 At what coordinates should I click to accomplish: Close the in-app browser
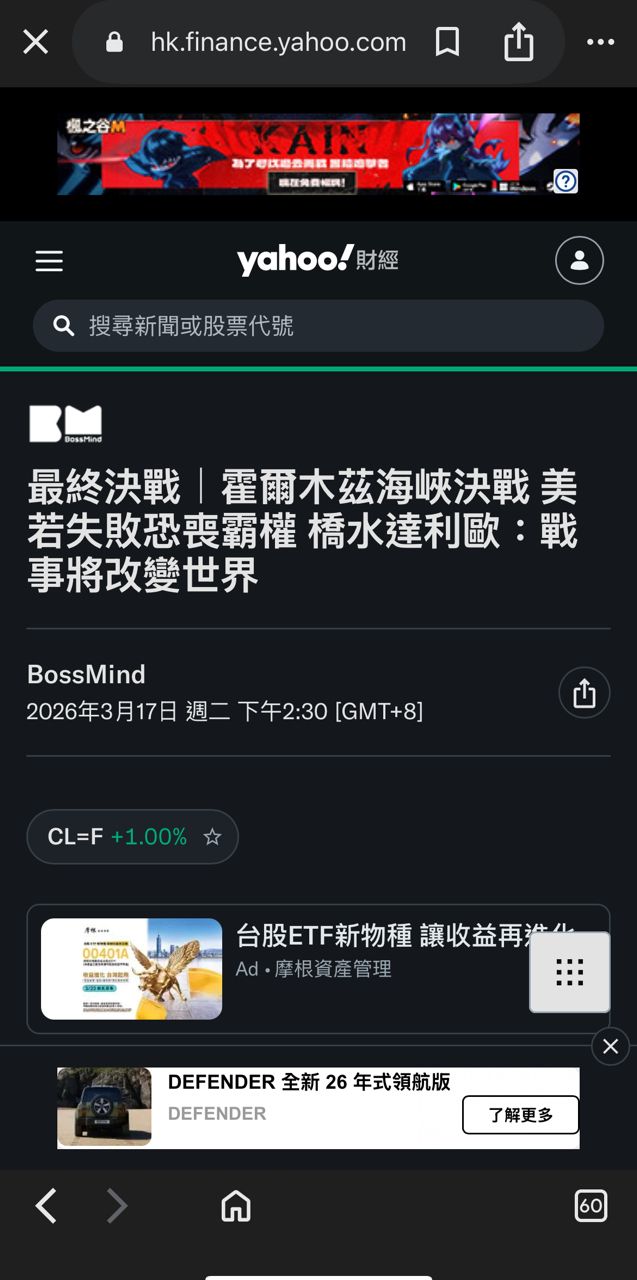(x=36, y=42)
